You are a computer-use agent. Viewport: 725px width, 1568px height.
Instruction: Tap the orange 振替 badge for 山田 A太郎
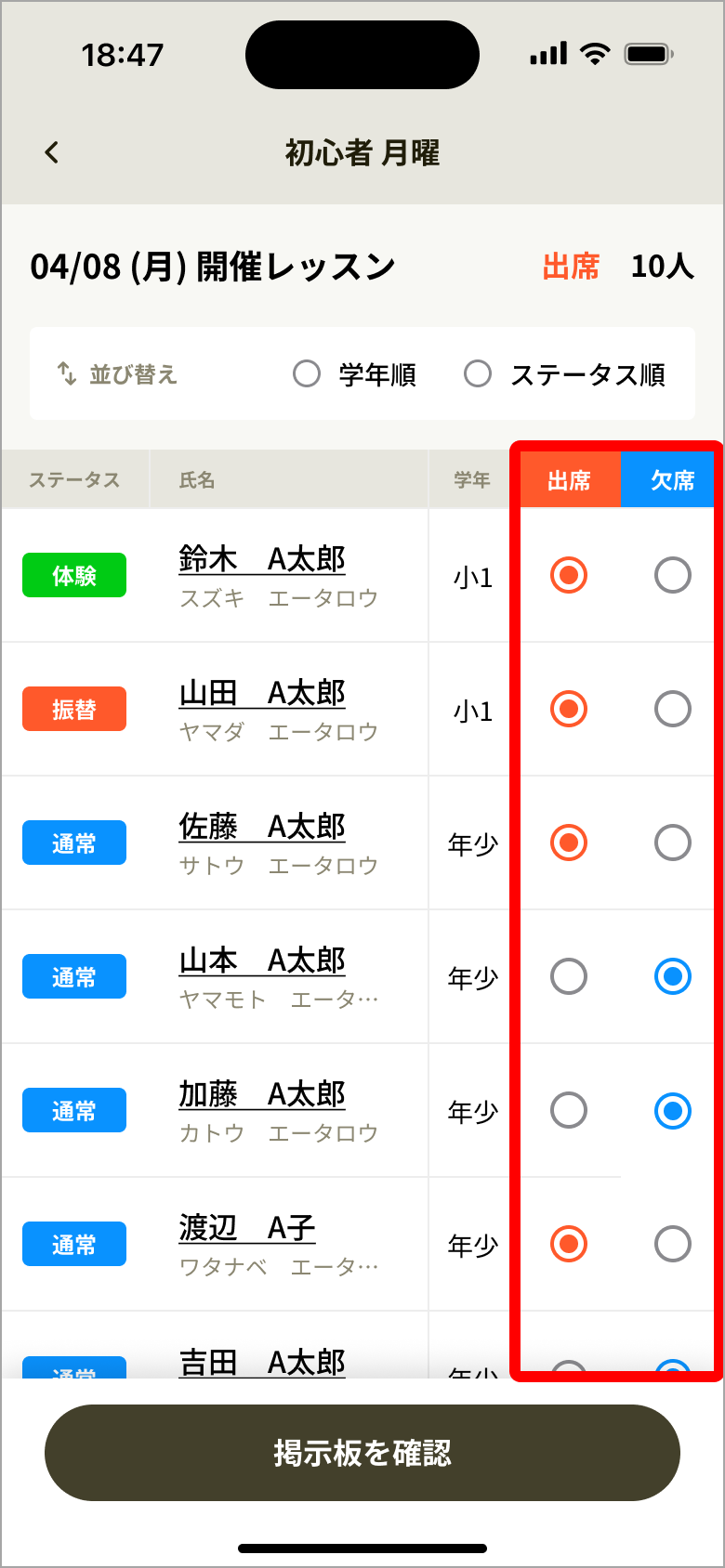click(74, 709)
